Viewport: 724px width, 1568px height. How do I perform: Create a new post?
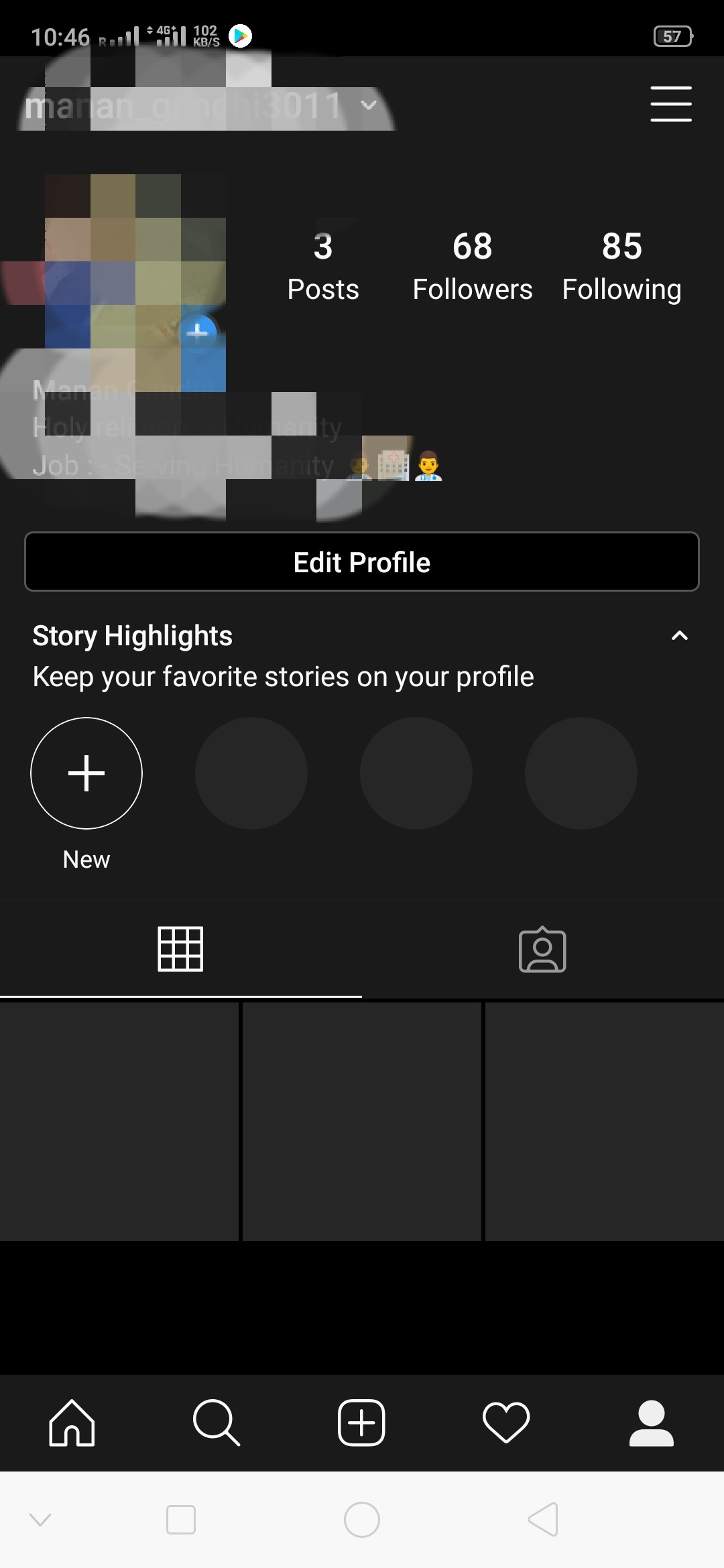(361, 1422)
